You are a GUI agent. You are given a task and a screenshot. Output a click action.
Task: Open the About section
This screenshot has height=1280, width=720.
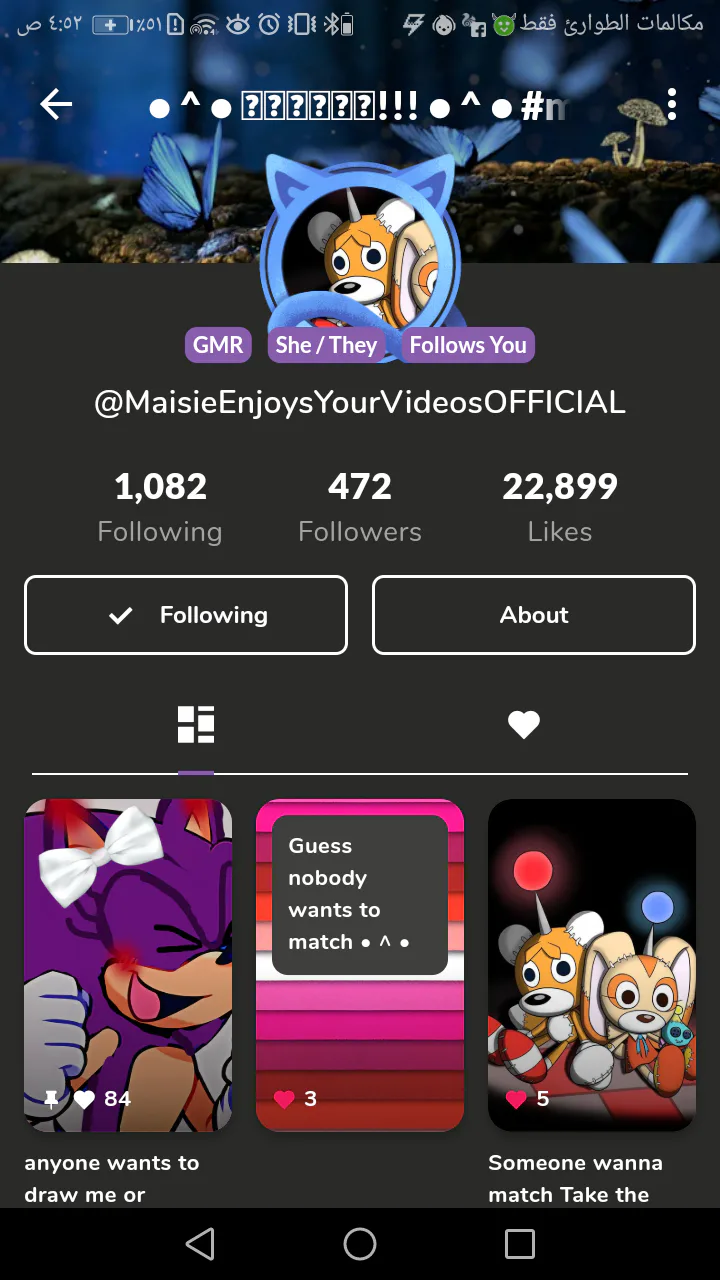[x=534, y=615]
